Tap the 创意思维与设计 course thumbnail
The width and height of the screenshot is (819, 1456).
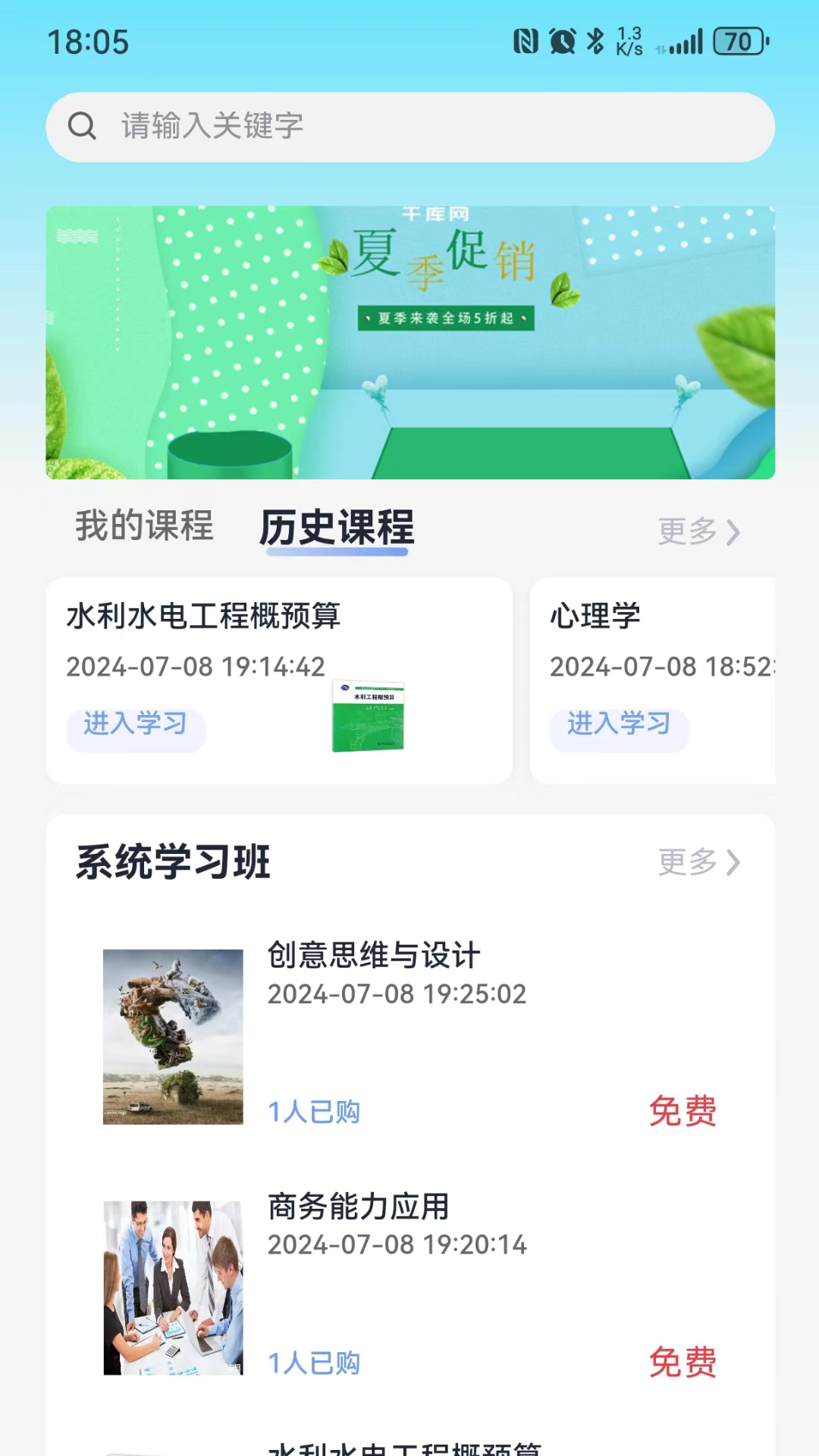pos(172,1037)
